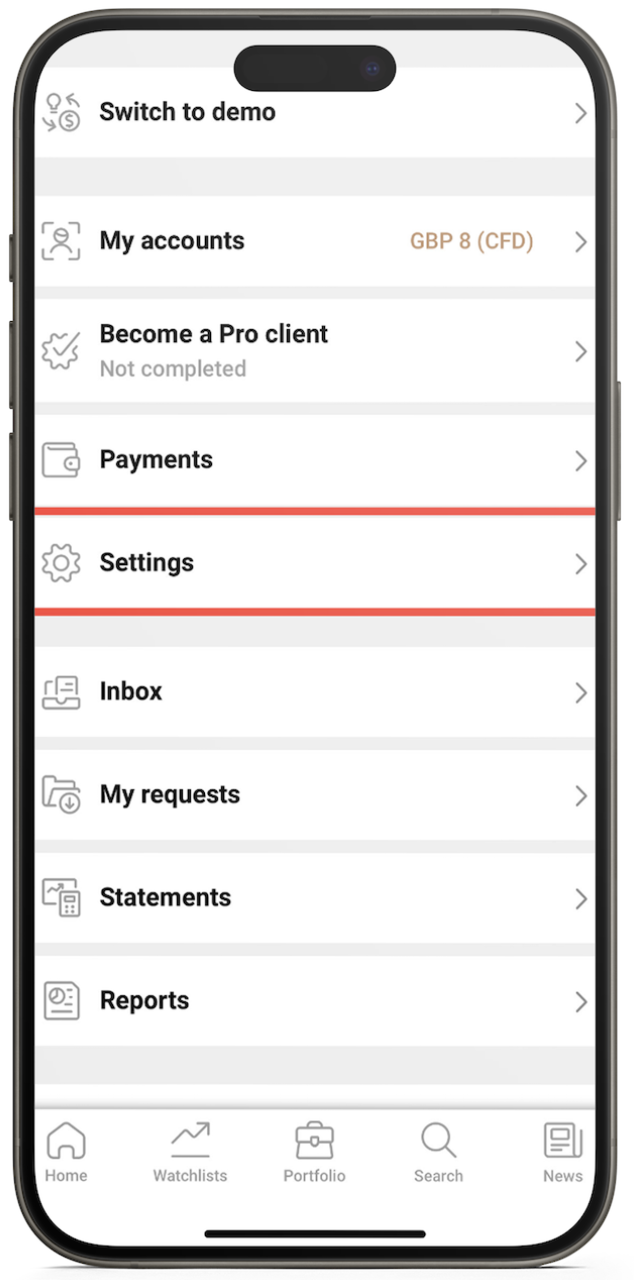Go to the Portfolio tab
Viewport: 634px width, 1280px height.
314,1152
